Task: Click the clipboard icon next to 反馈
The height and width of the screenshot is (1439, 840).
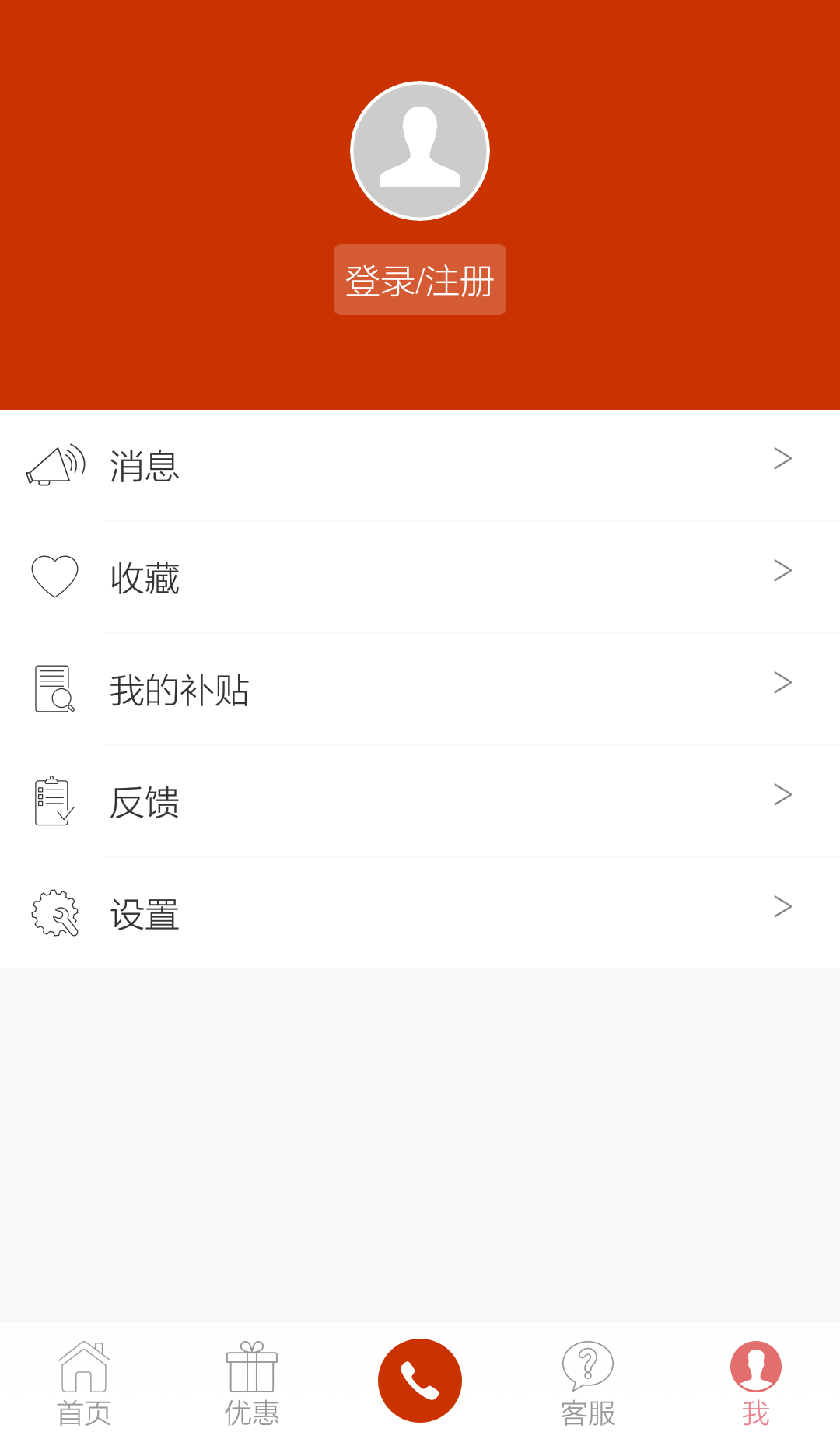Action: click(x=53, y=801)
